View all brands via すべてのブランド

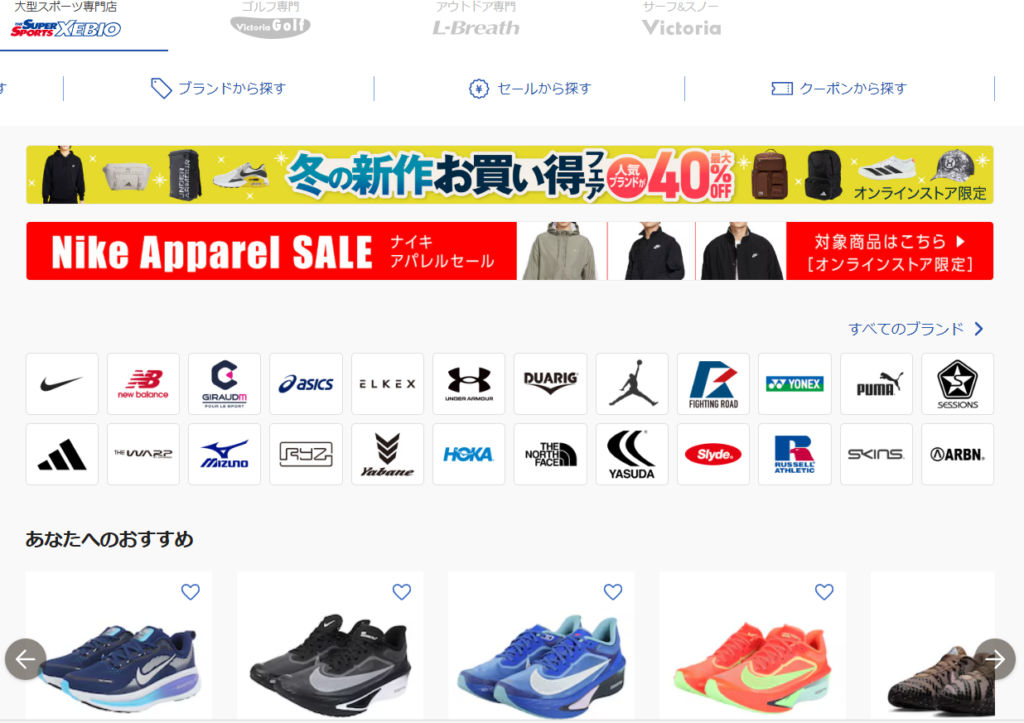tap(916, 329)
